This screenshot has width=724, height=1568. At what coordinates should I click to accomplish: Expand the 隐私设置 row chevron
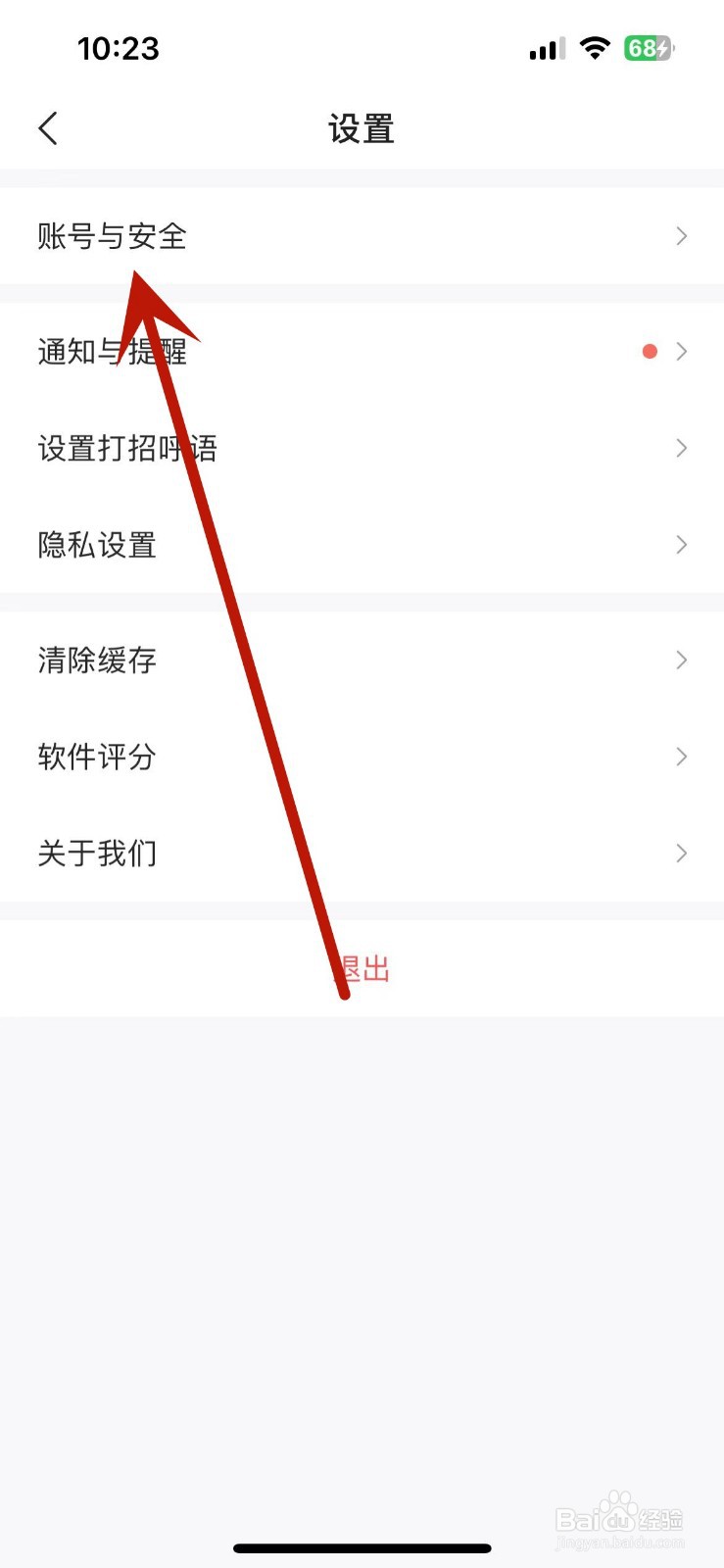tap(682, 545)
